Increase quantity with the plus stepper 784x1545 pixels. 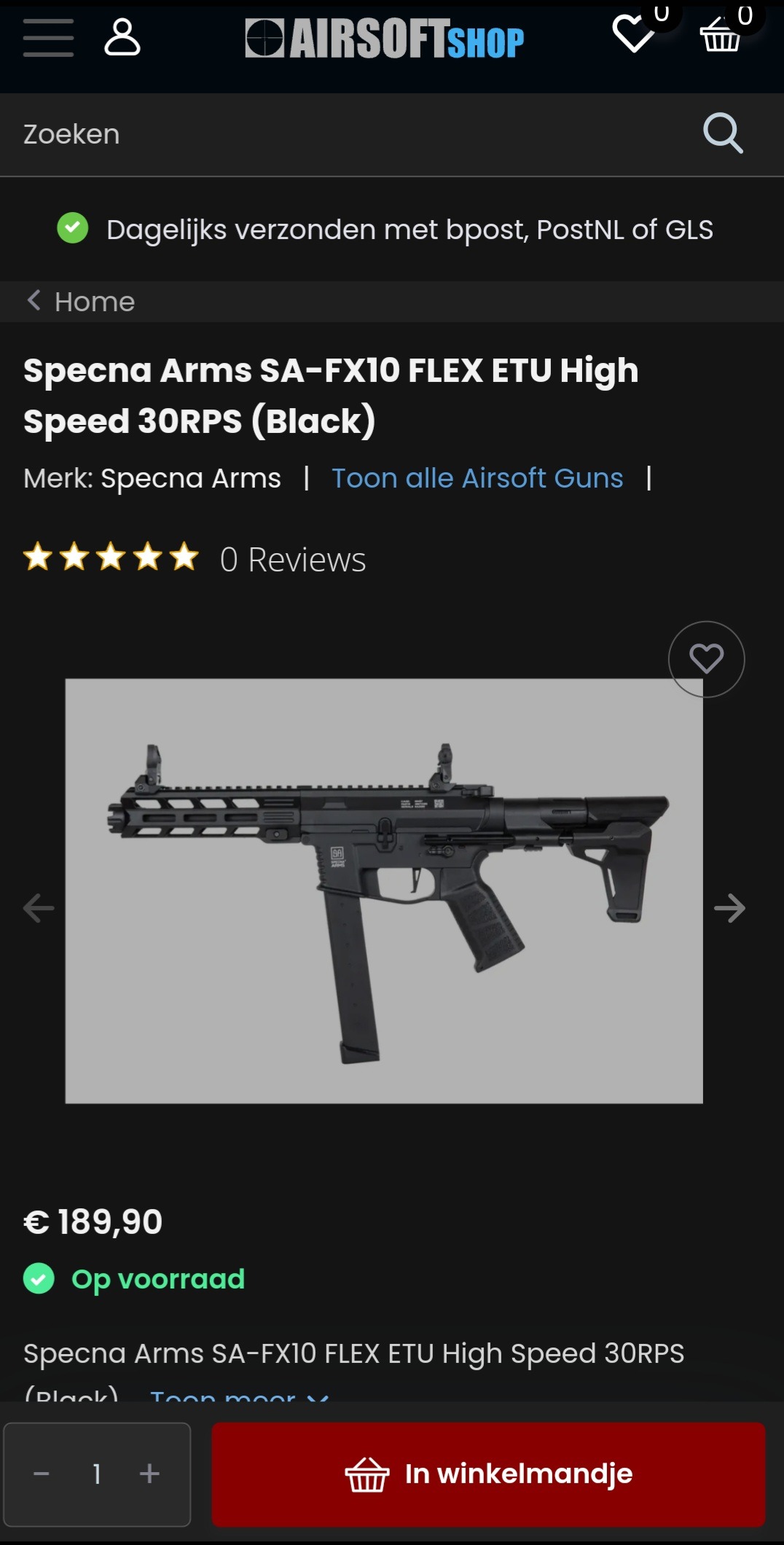(149, 1474)
